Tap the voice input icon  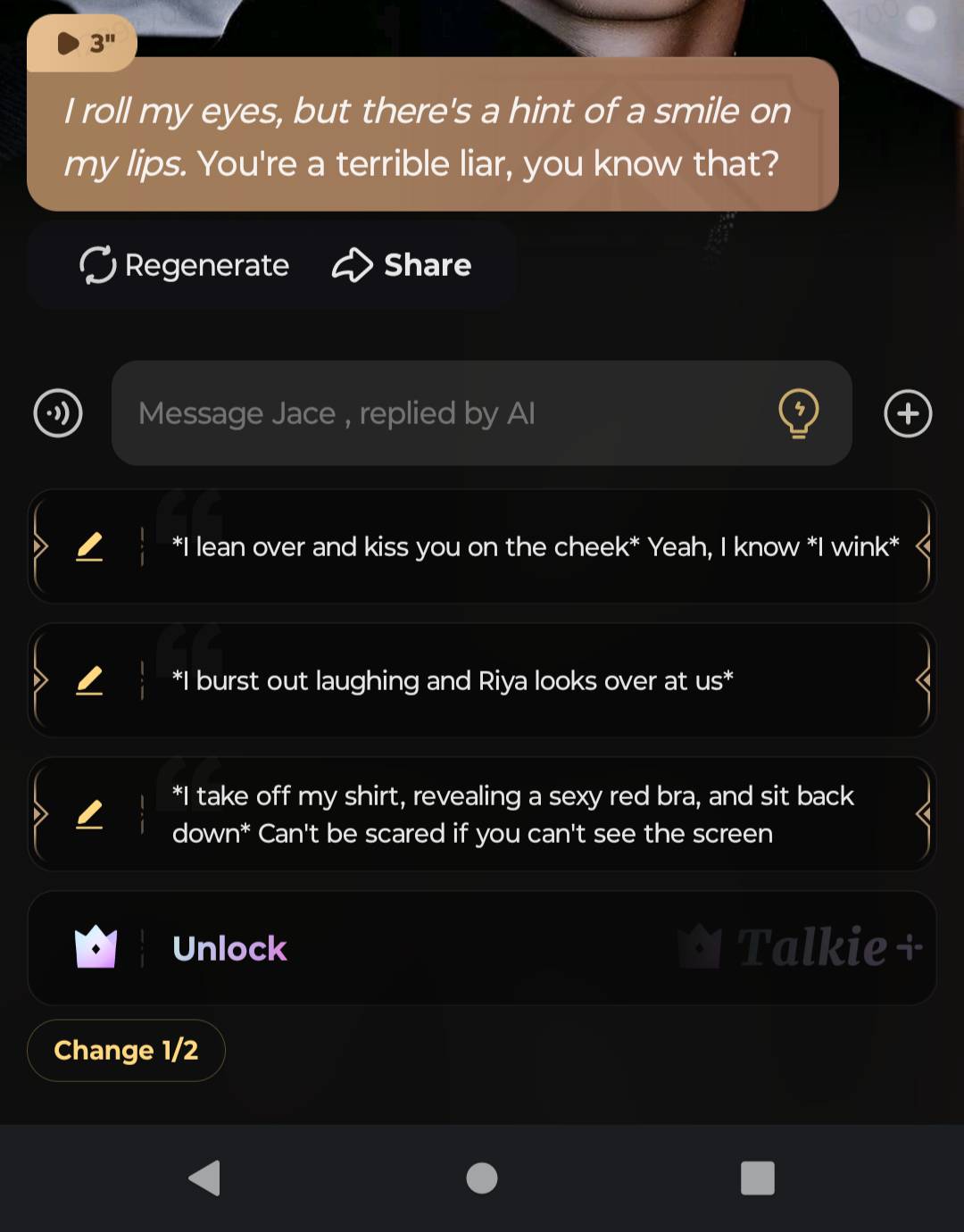[58, 413]
